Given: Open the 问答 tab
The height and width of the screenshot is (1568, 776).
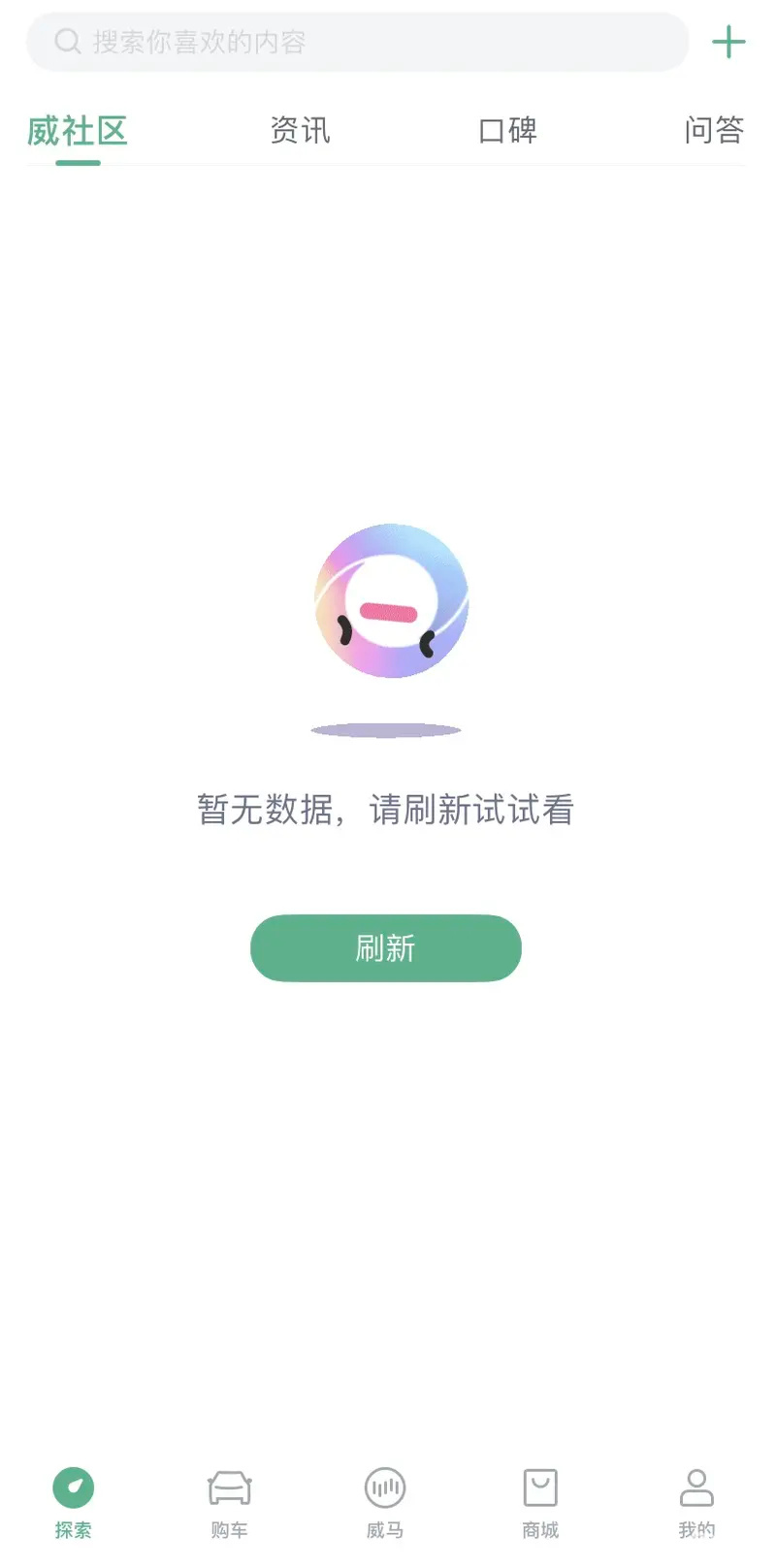Looking at the screenshot, I should [714, 130].
